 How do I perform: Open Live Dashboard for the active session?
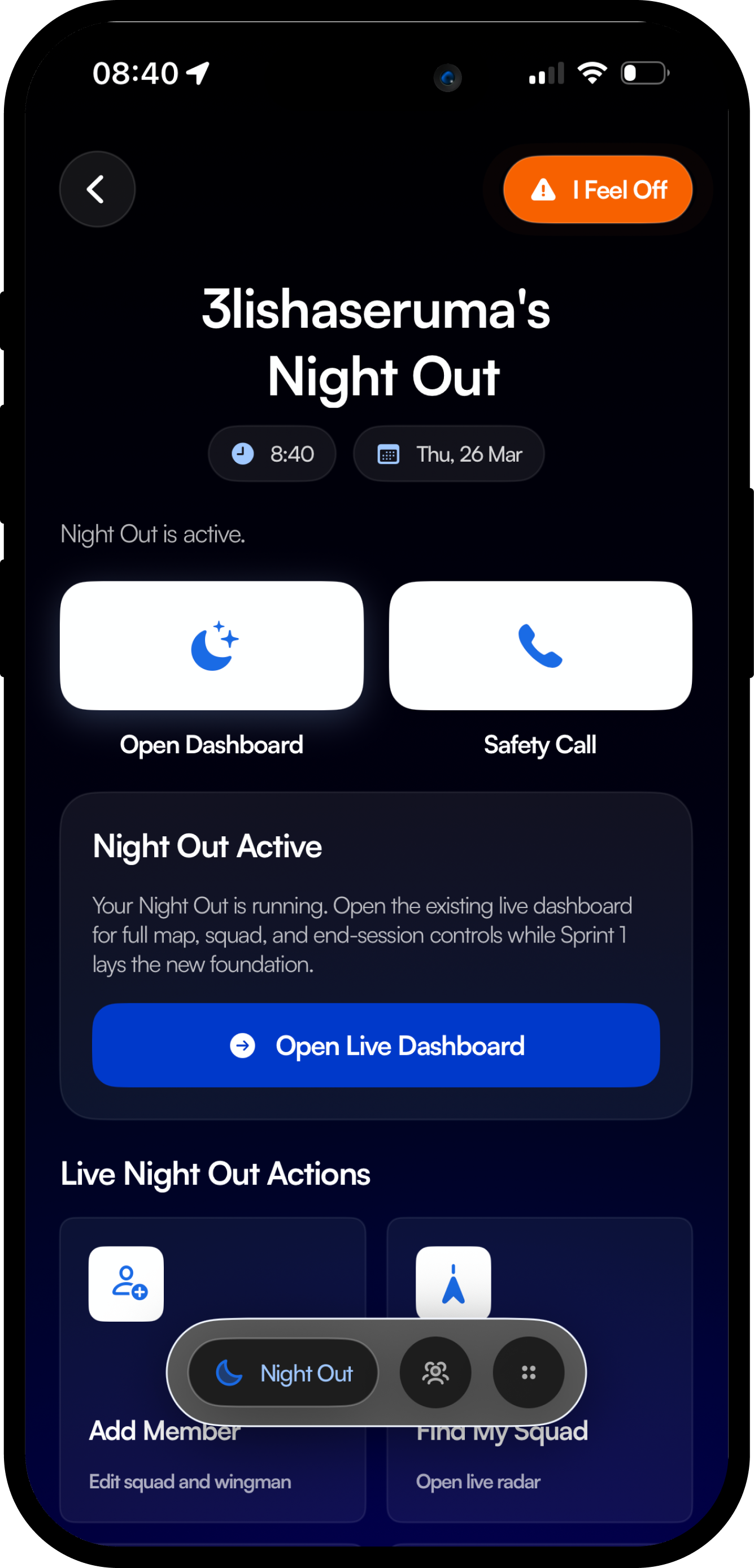(x=376, y=1046)
